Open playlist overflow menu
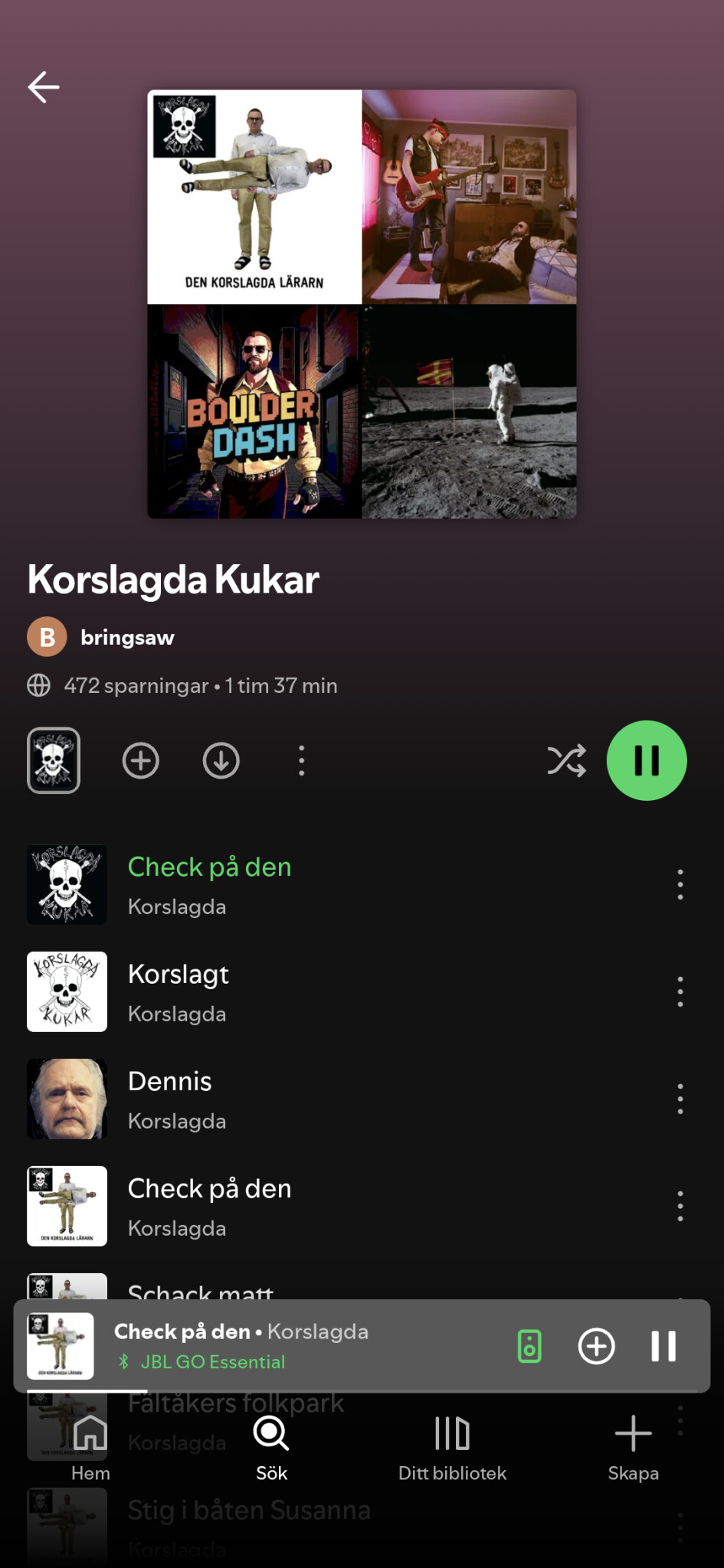 coord(301,760)
